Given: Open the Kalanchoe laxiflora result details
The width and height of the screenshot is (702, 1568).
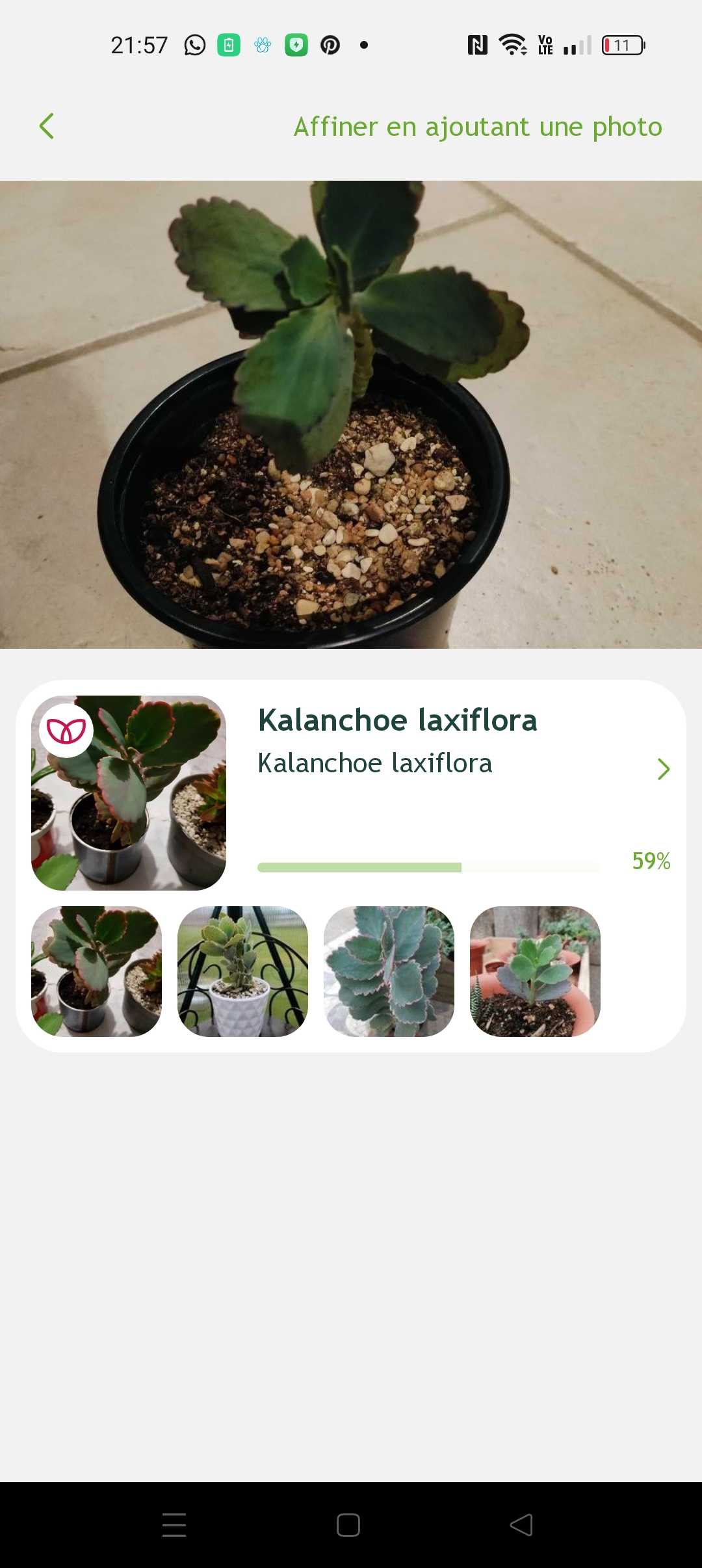Looking at the screenshot, I should tap(663, 769).
